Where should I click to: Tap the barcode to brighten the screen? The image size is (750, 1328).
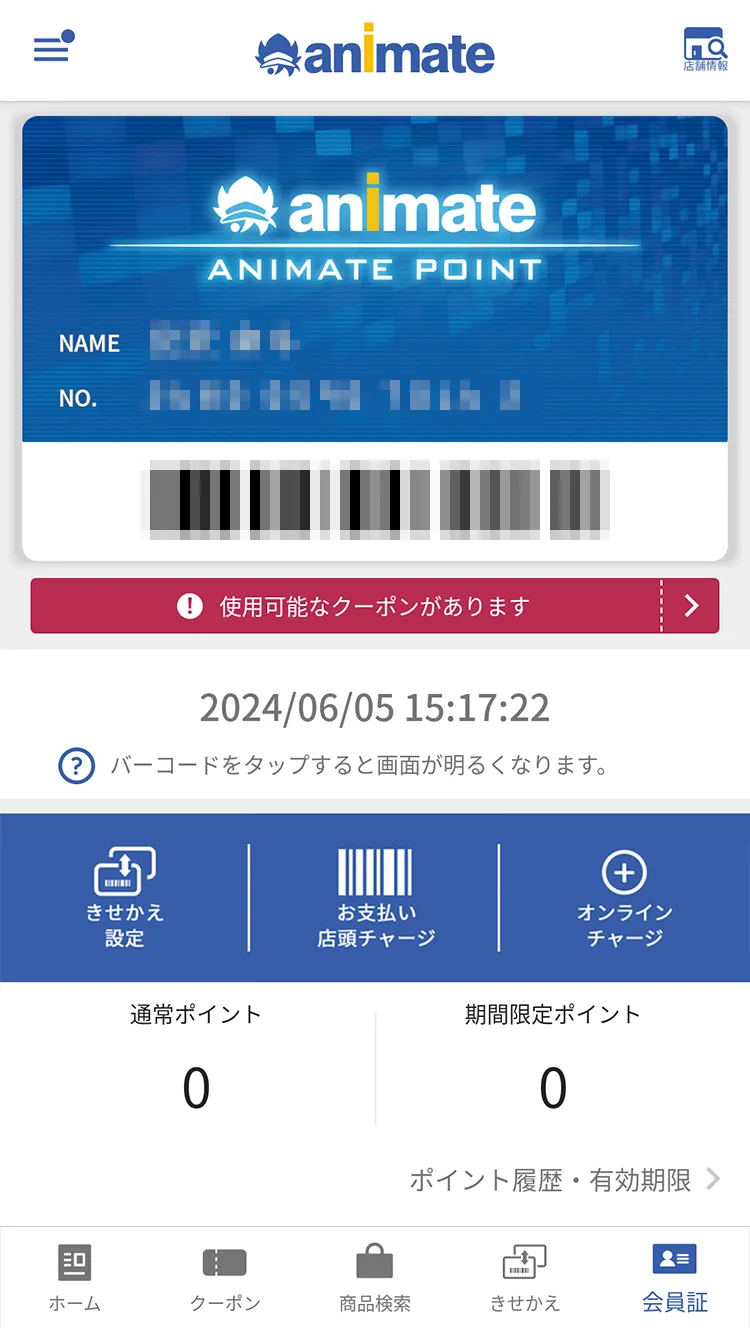(x=375, y=497)
